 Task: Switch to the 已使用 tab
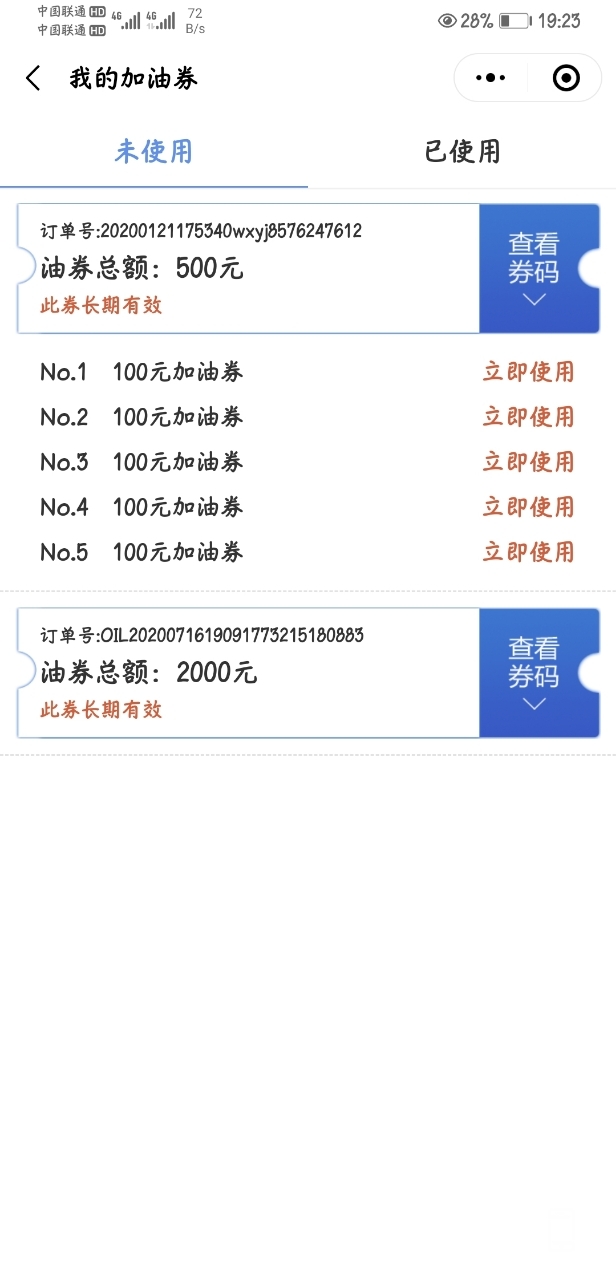click(462, 152)
